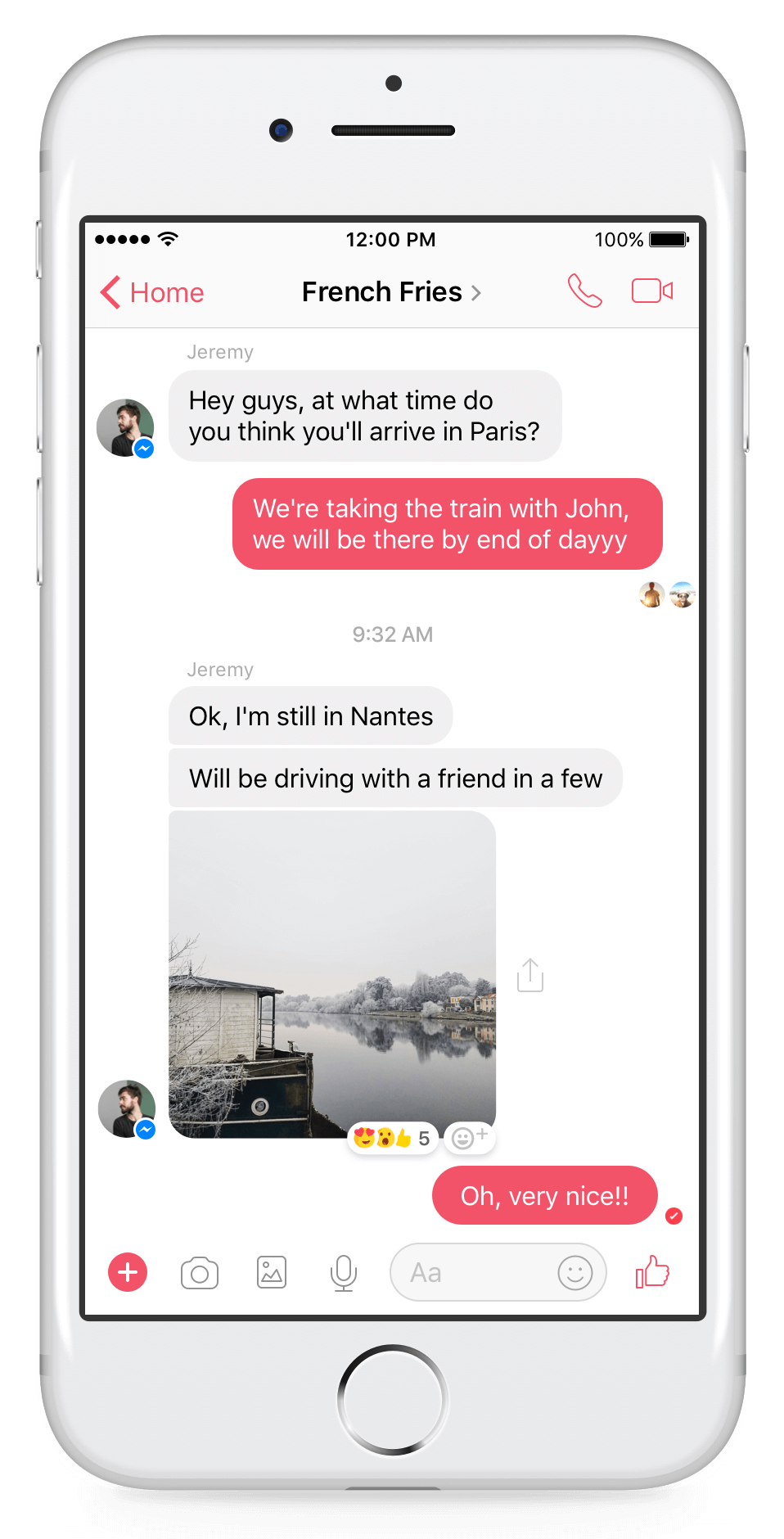Go back to Home
The width and height of the screenshot is (784, 1539).
tap(152, 292)
